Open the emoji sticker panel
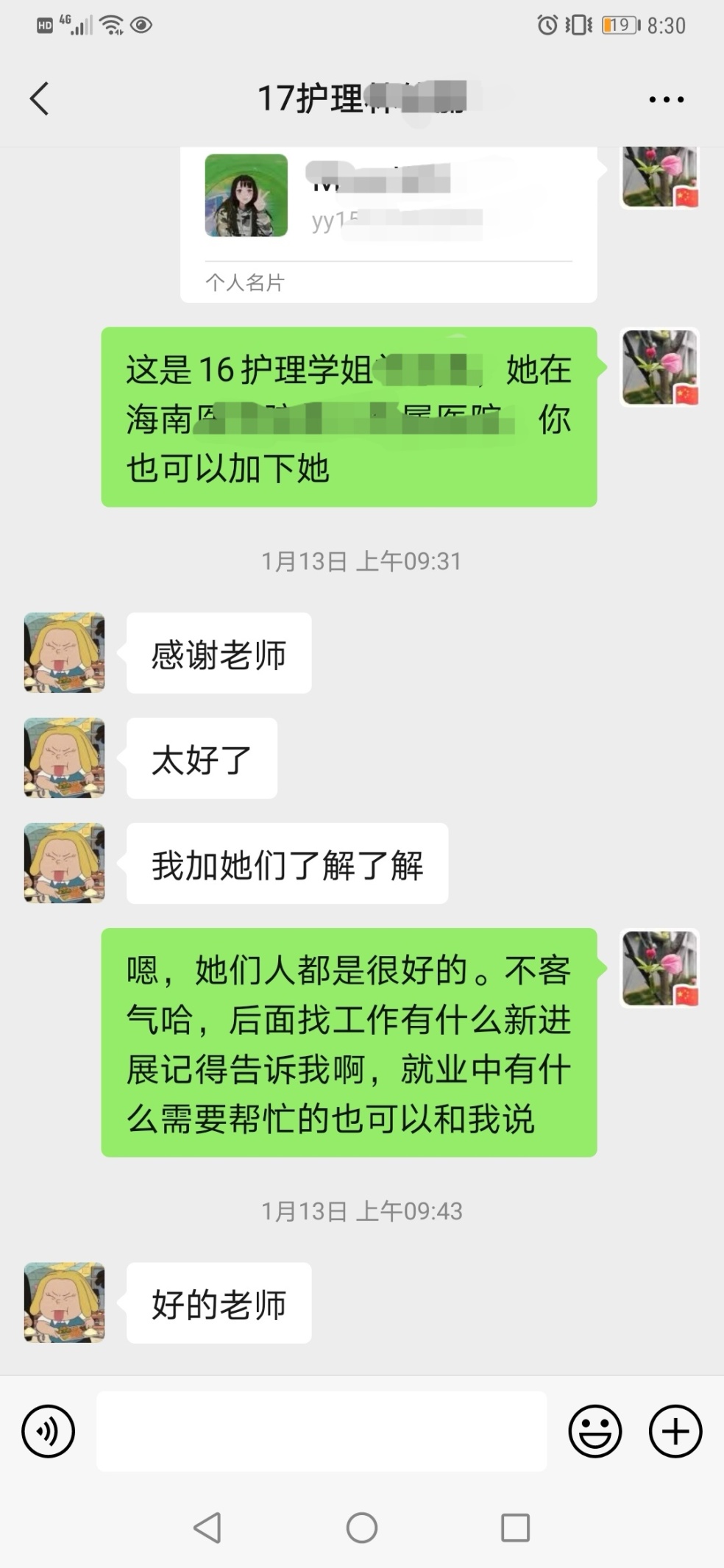Viewport: 724px width, 1568px height. pyautogui.click(x=595, y=1431)
